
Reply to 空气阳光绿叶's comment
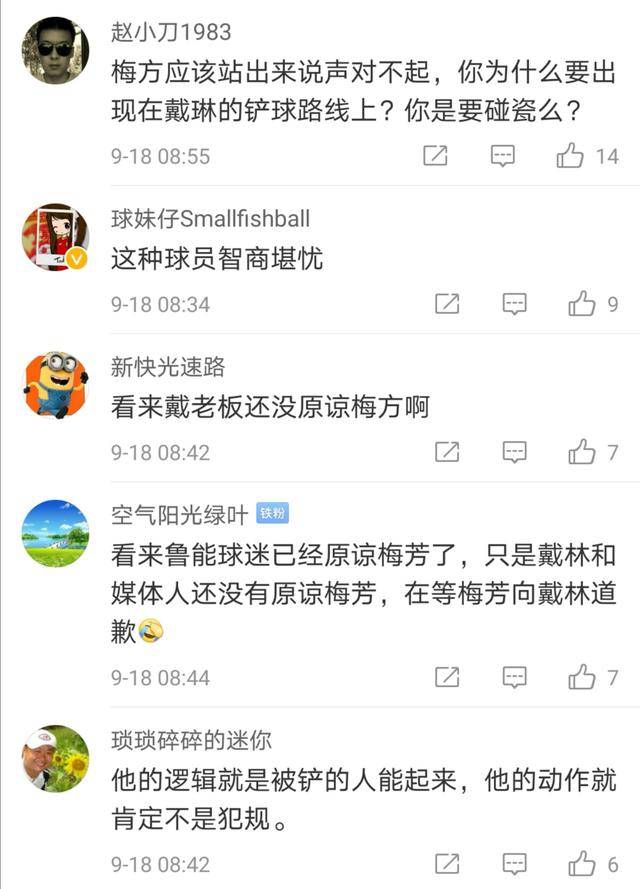514,678
